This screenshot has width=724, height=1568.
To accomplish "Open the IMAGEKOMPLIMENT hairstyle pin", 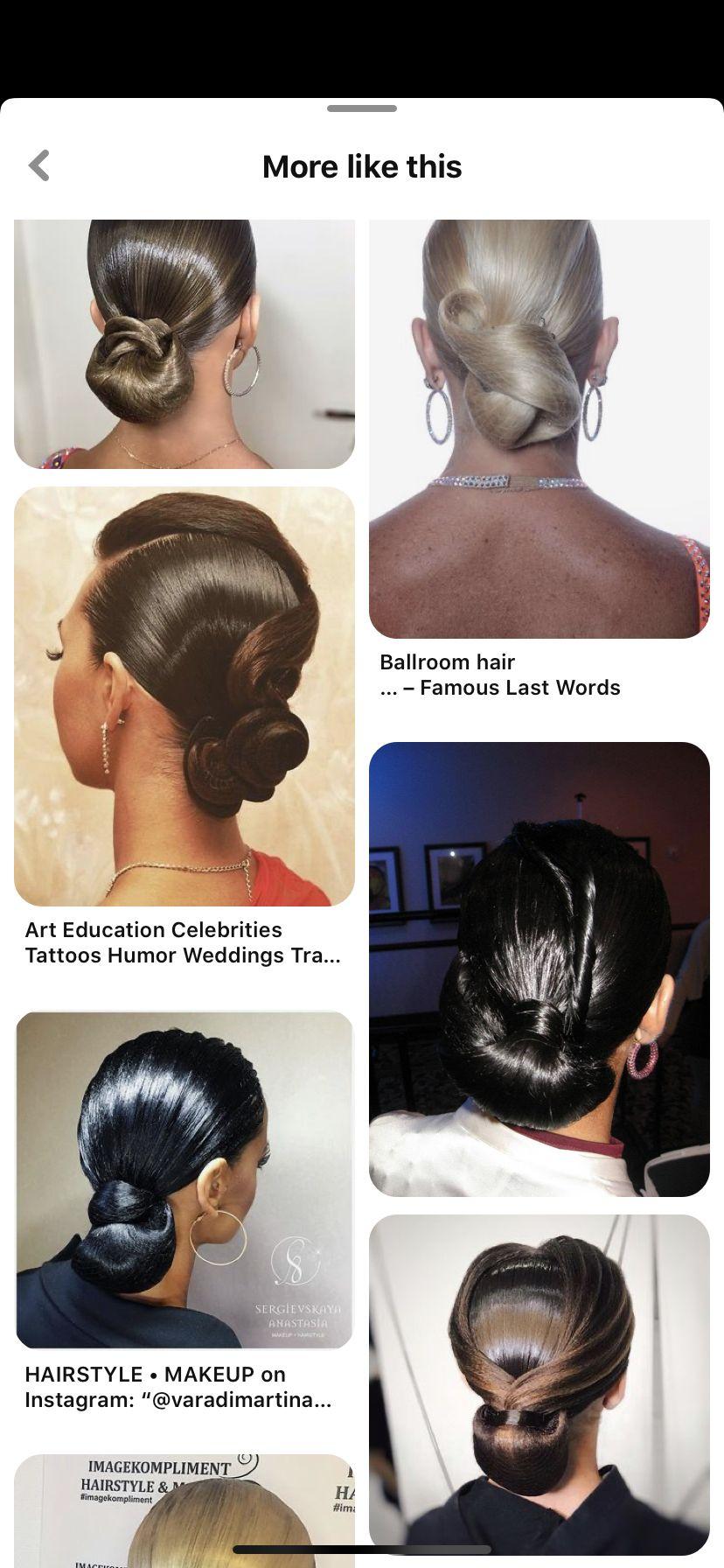I will coord(184,1511).
